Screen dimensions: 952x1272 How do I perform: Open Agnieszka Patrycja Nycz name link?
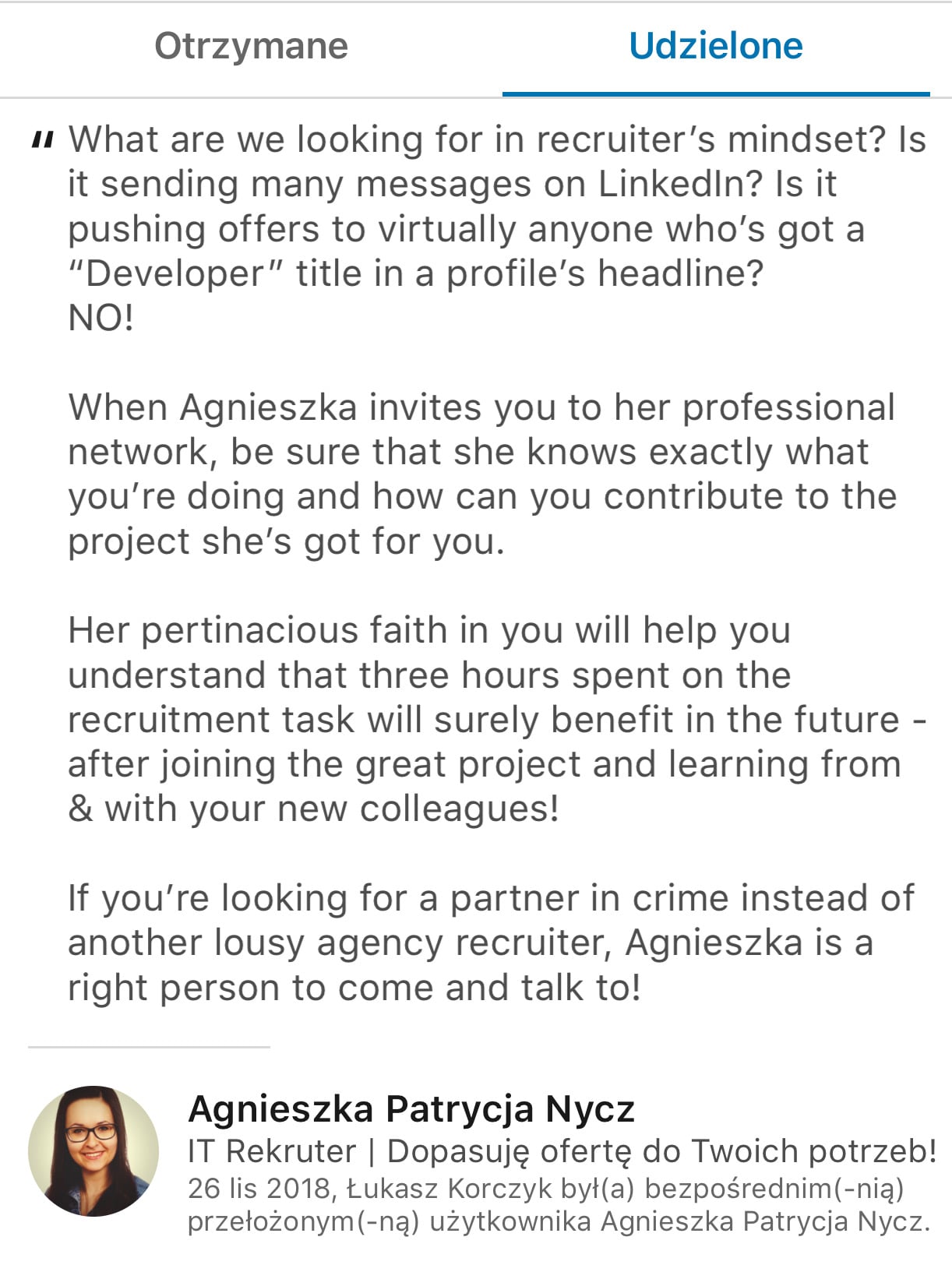coord(411,1108)
